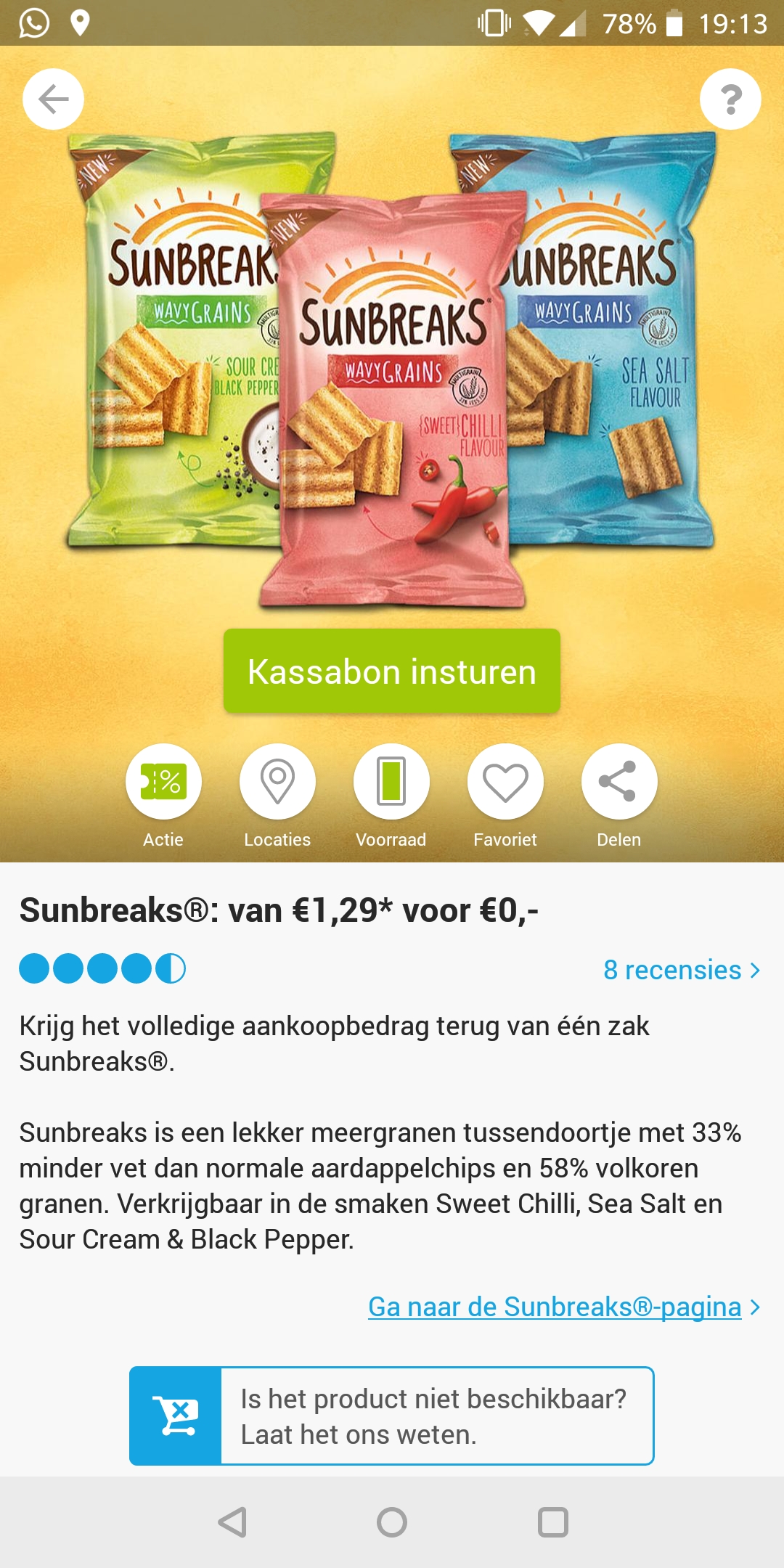This screenshot has width=784, height=1568.
Task: Check the Voorraad availability
Action: coord(391,782)
